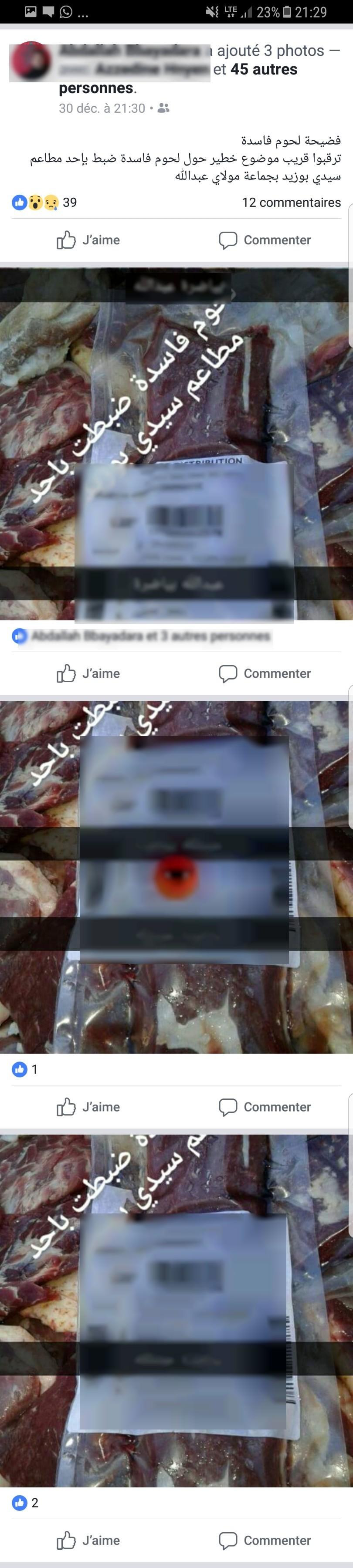Like the main post with 39 reactions

[88, 240]
